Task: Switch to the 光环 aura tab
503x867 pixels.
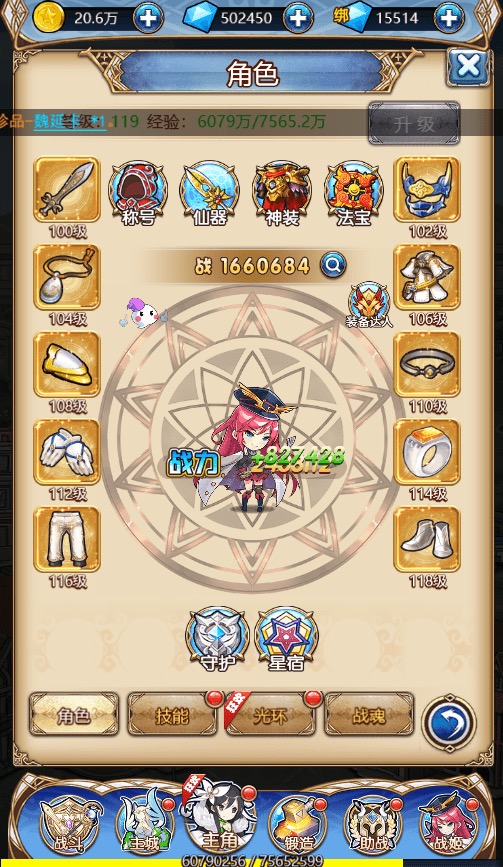Action: point(270,714)
